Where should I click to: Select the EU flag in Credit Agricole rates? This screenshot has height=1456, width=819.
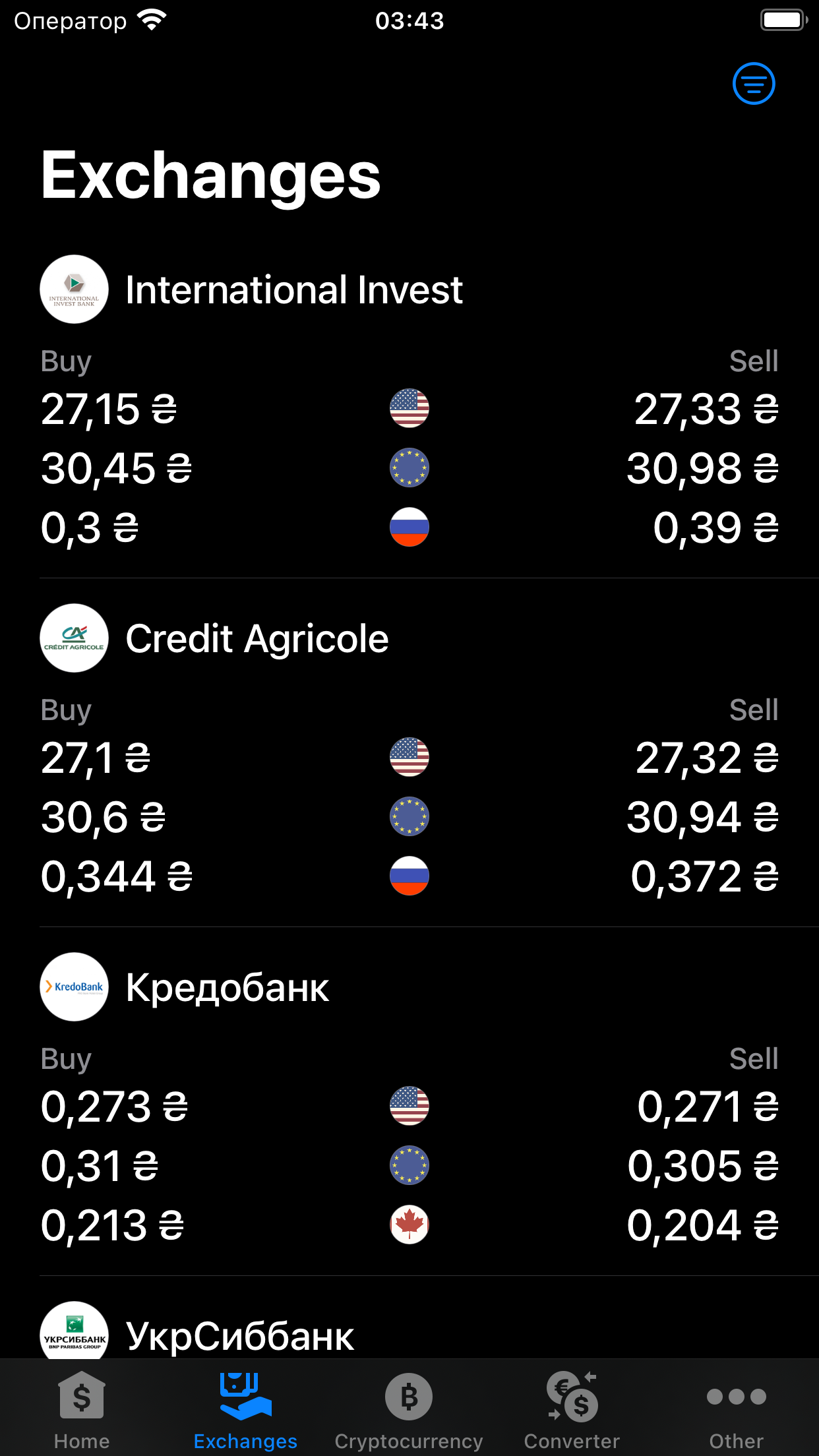(409, 816)
